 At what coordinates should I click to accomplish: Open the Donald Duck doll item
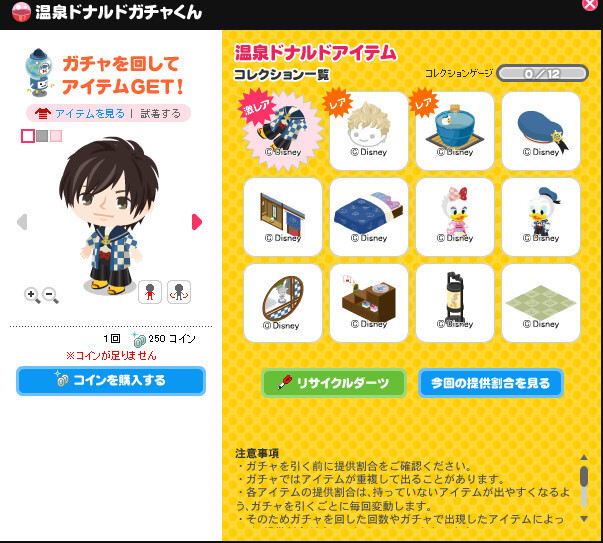click(540, 217)
